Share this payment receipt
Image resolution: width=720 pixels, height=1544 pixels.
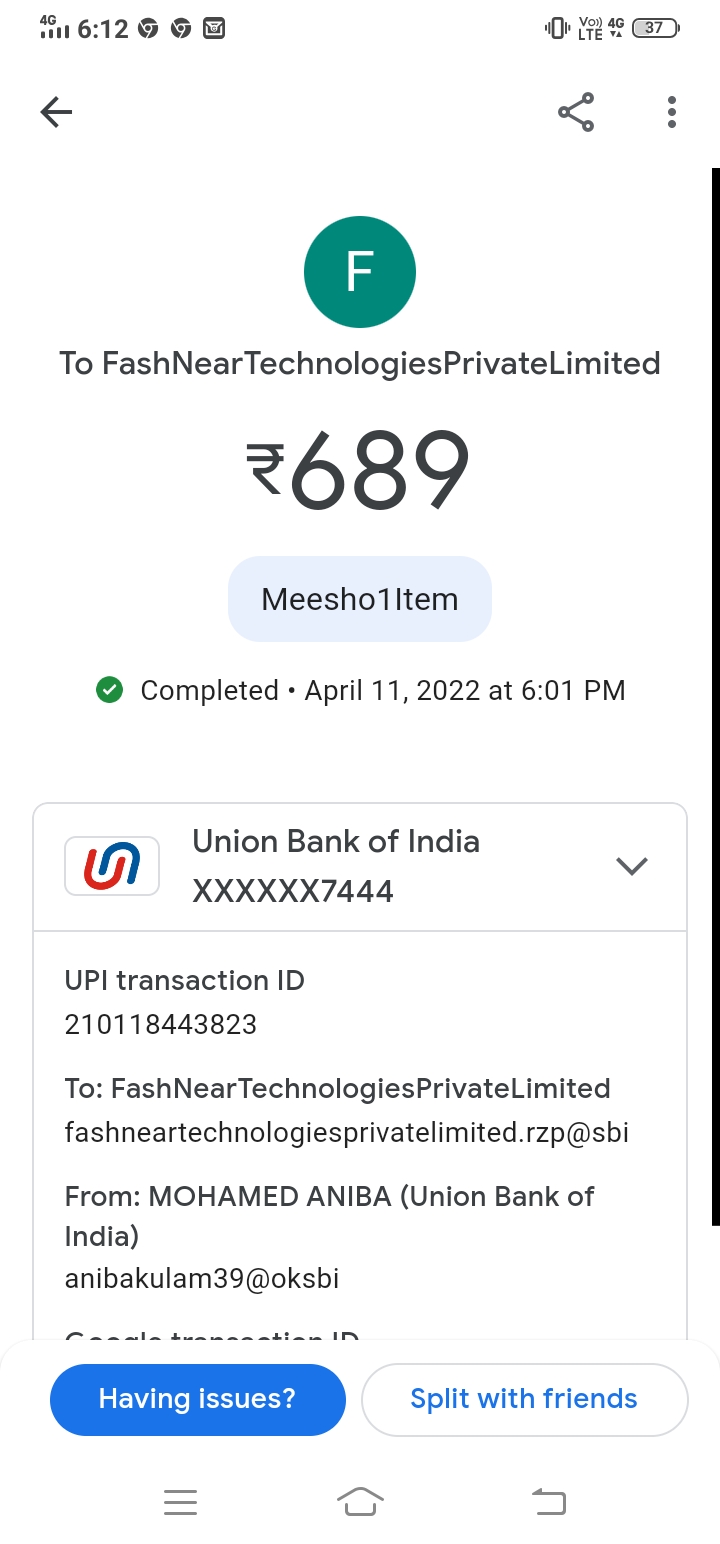pos(576,112)
